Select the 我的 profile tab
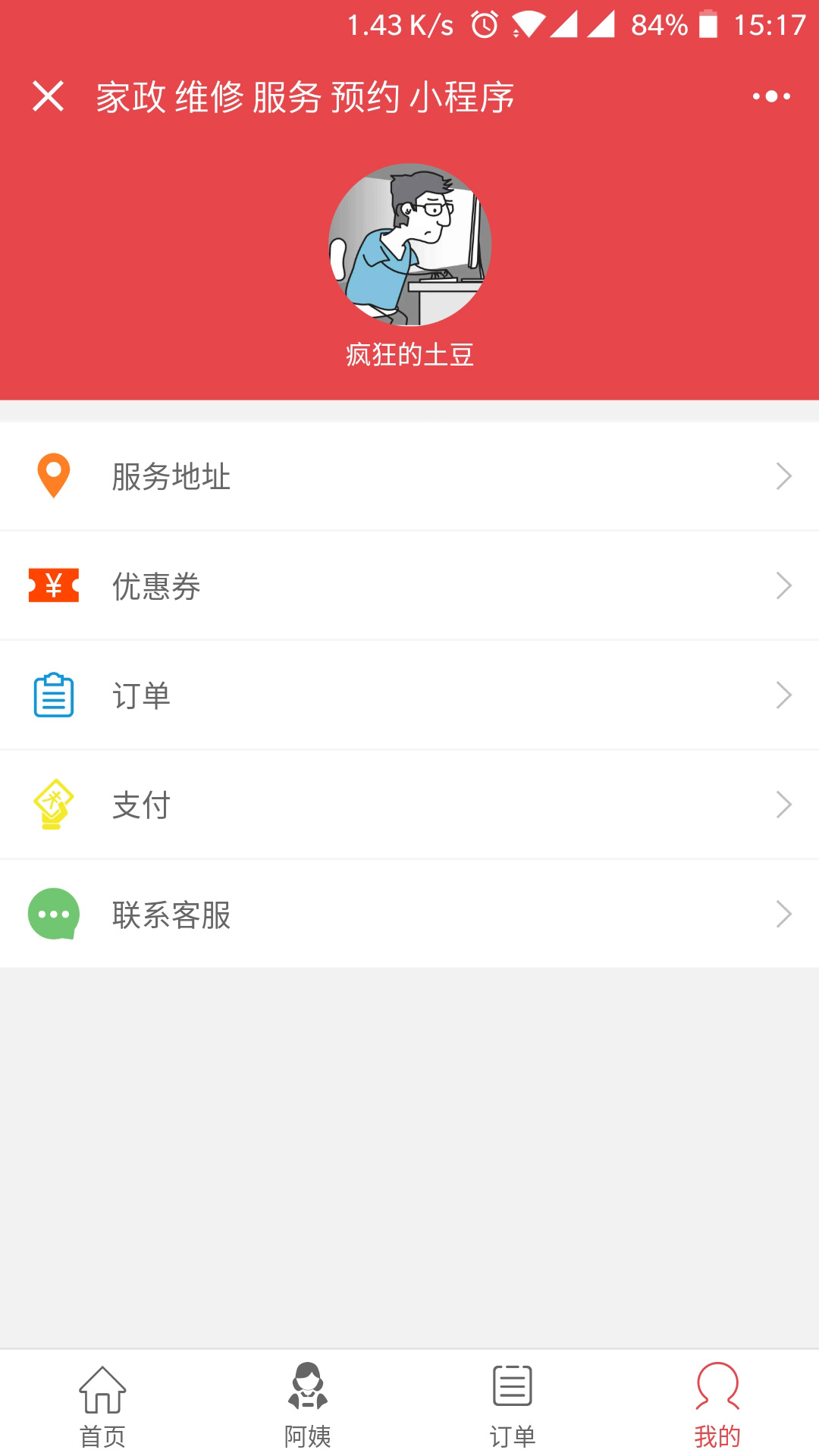The image size is (819, 1456). pos(717,1404)
